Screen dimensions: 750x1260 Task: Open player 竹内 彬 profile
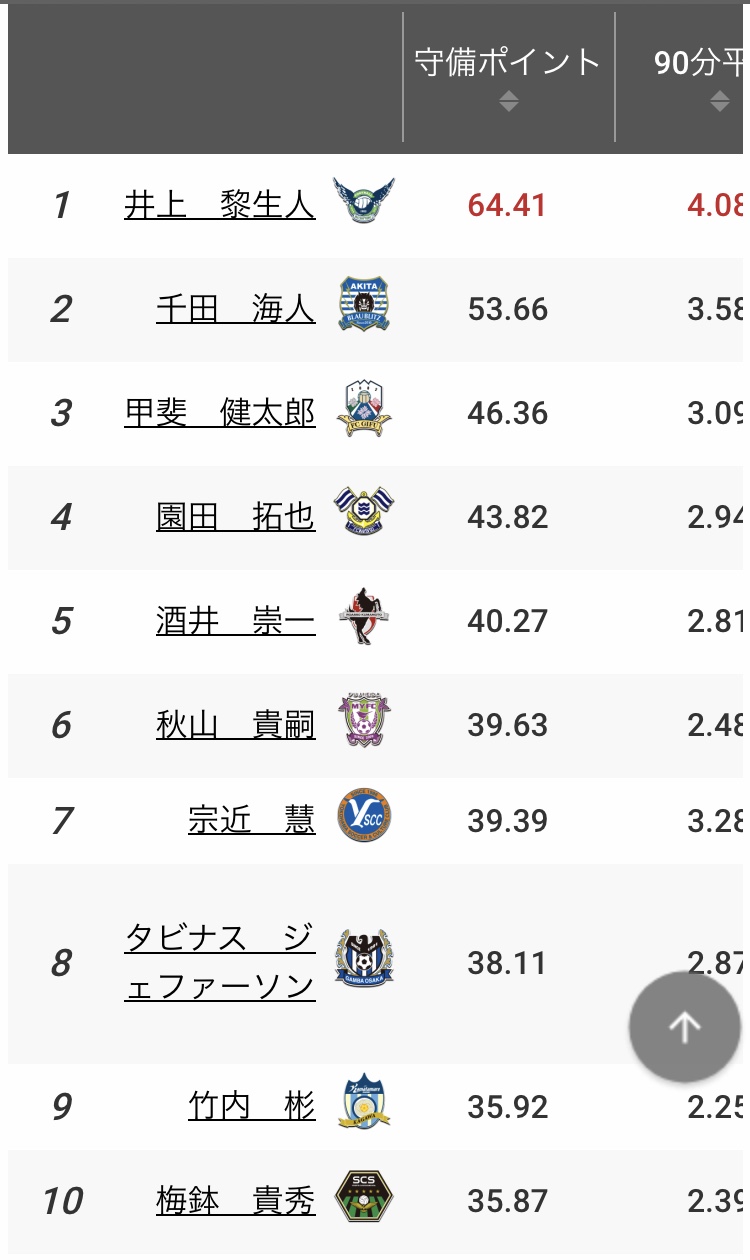(252, 1107)
